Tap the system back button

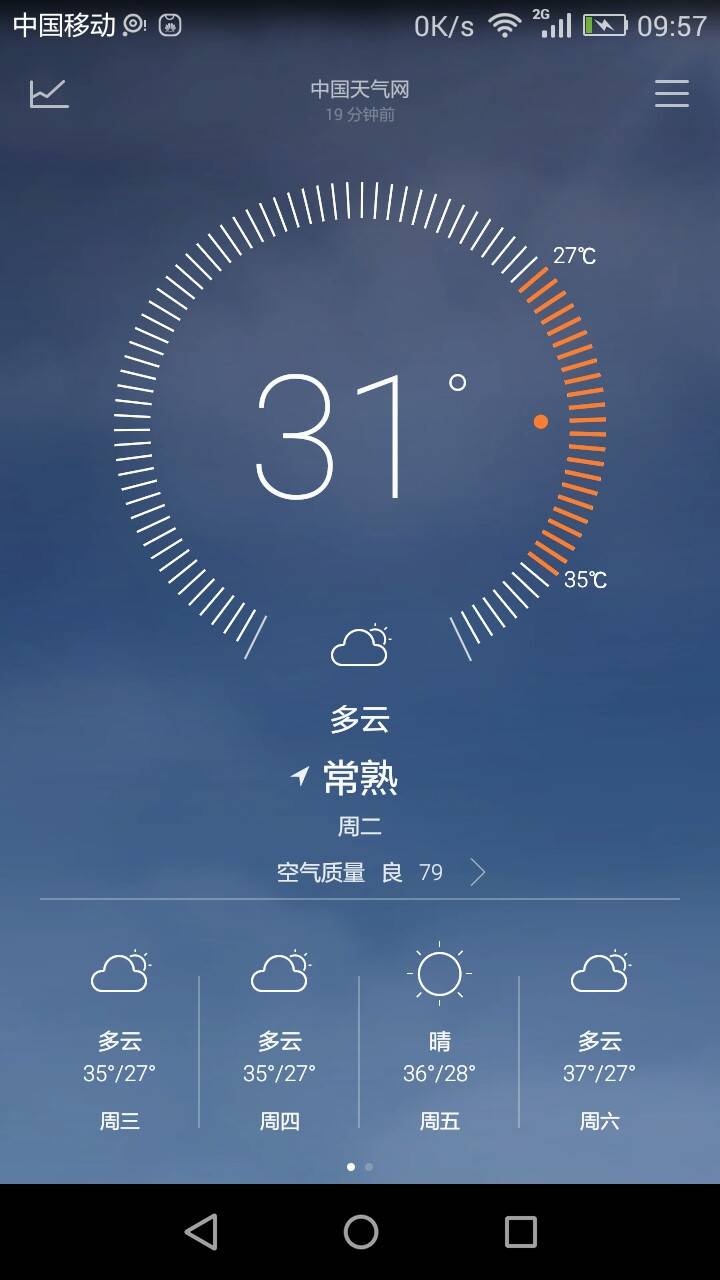(x=201, y=1232)
